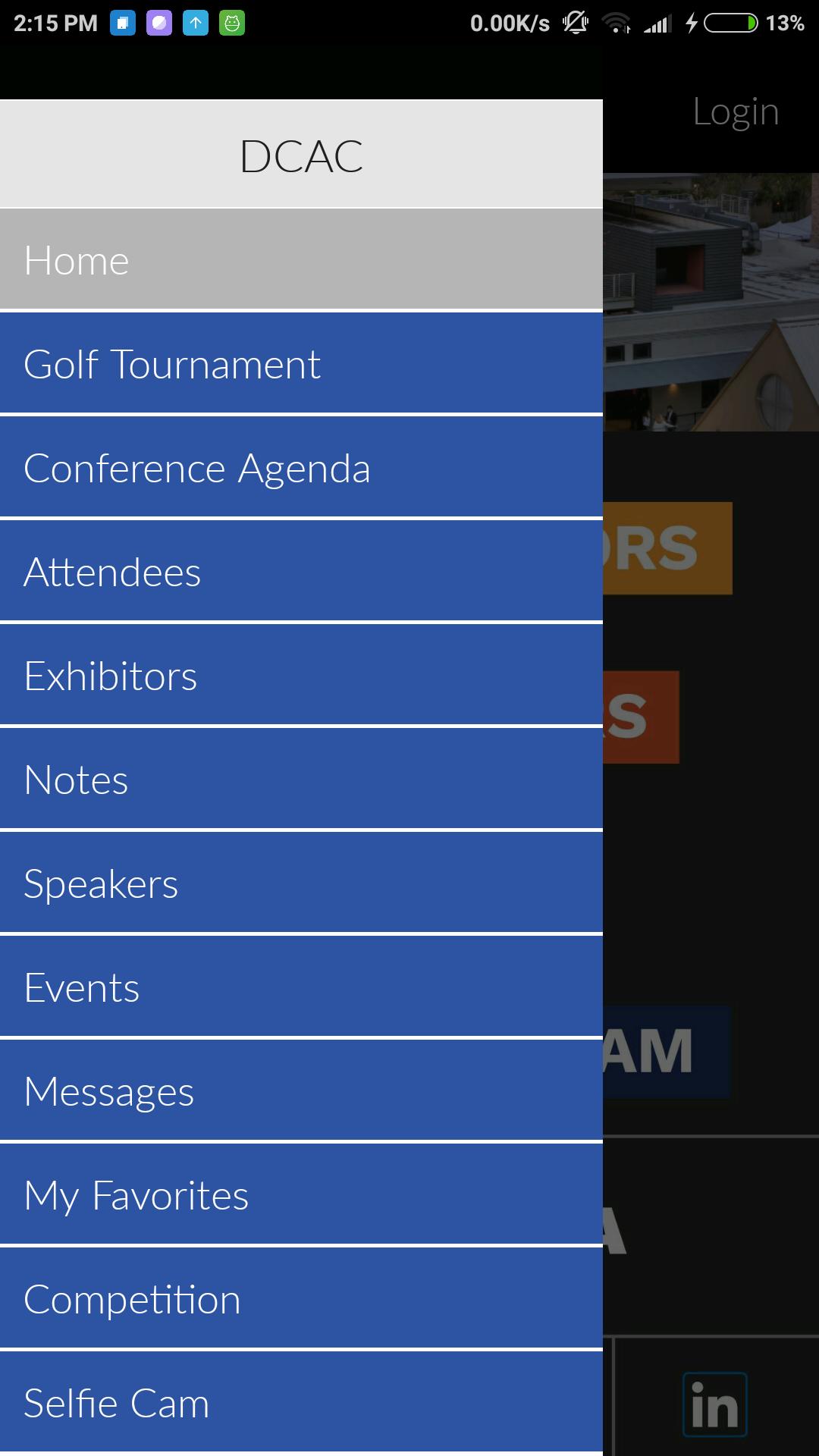Open the Competition page
The height and width of the screenshot is (1456, 819).
pos(301,1299)
